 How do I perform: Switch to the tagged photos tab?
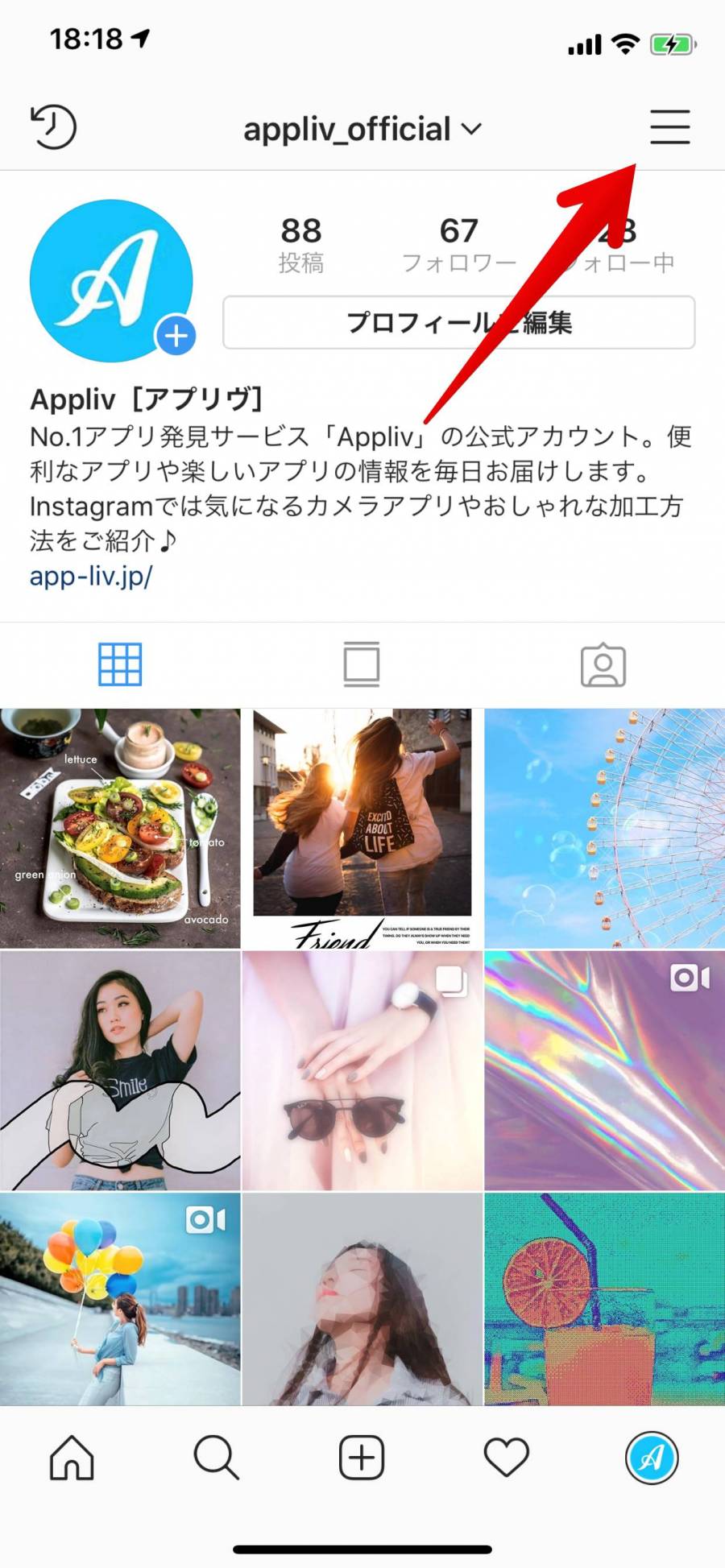coord(603,664)
